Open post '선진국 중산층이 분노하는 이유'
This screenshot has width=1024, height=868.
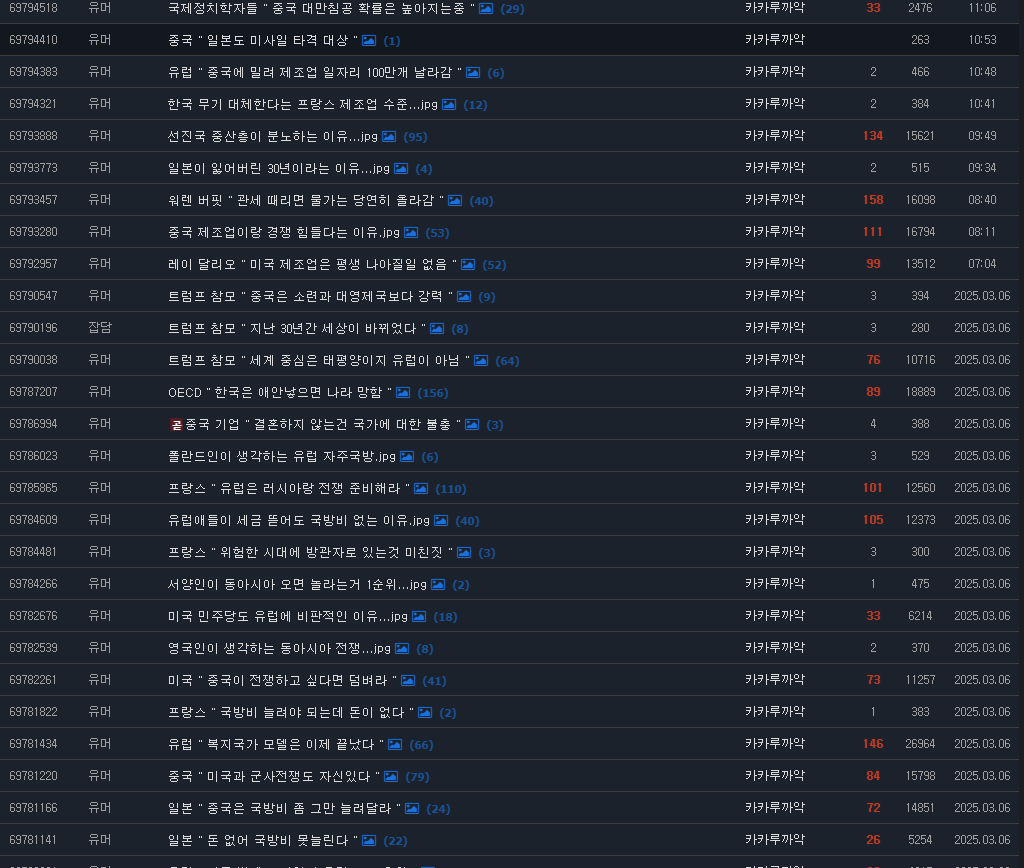[272, 136]
